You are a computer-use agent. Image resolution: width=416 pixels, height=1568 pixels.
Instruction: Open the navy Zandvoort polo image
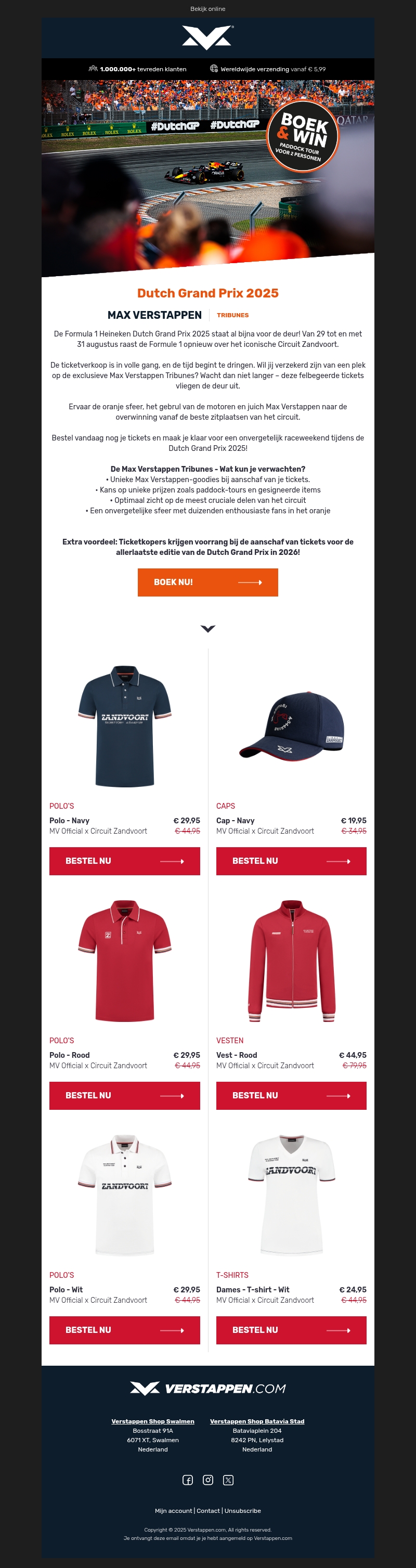click(125, 725)
